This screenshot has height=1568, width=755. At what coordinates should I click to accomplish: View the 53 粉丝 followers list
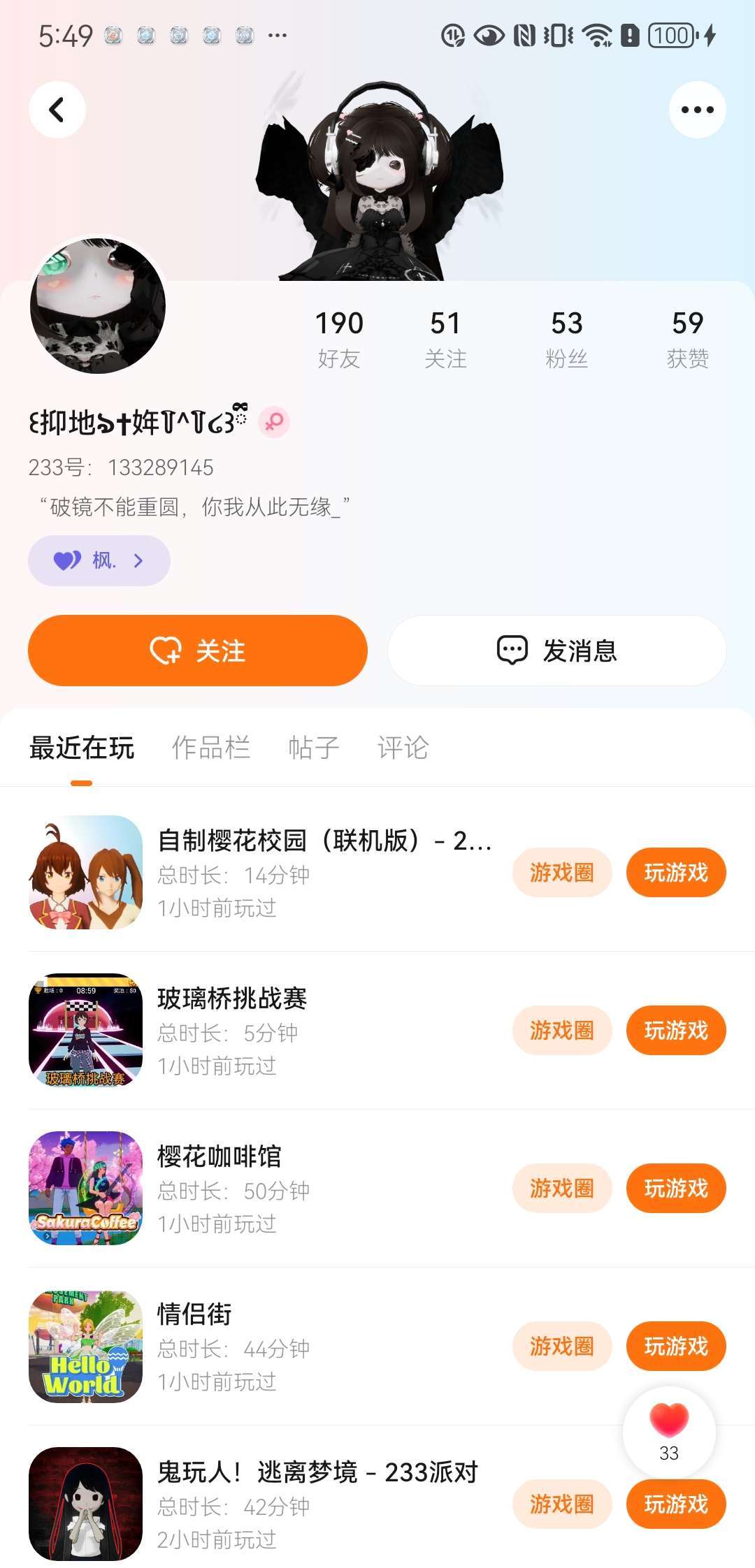tap(566, 339)
